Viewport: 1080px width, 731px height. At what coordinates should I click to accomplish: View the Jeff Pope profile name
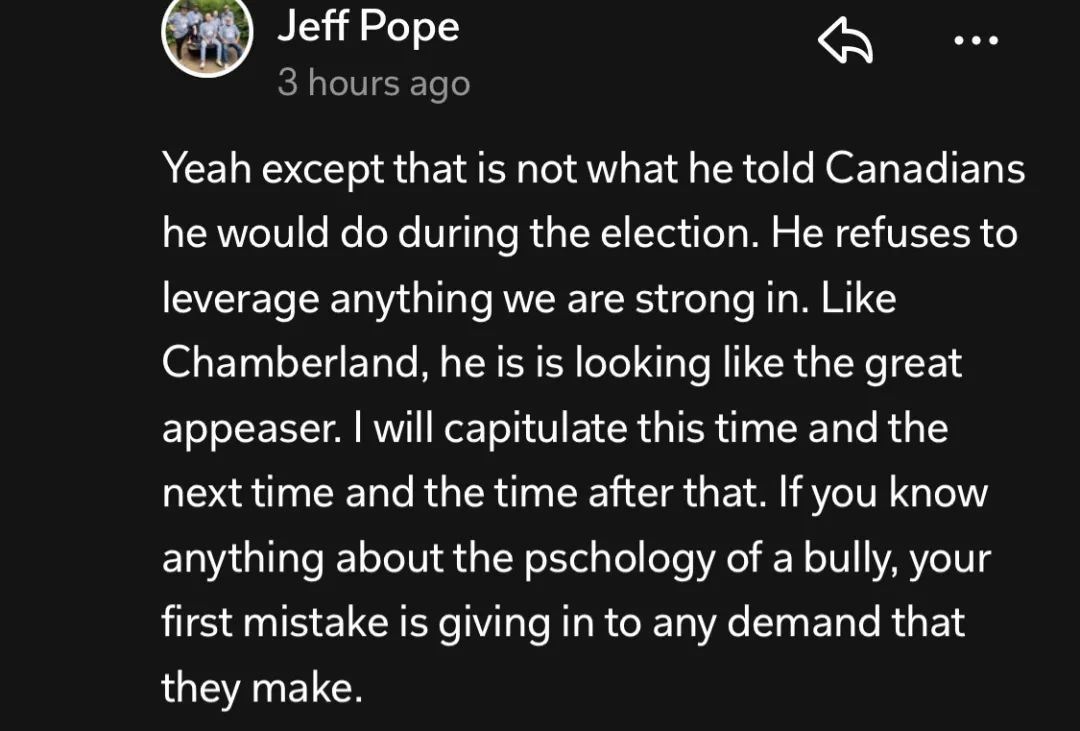pos(367,27)
